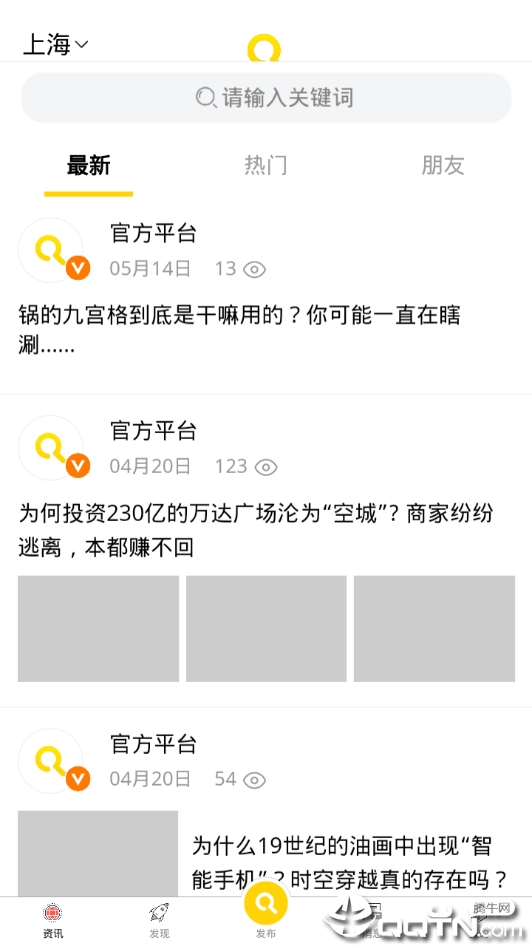The height and width of the screenshot is (946, 532).
Task: Go to the 资讯 bottom tab
Action: click(x=53, y=921)
